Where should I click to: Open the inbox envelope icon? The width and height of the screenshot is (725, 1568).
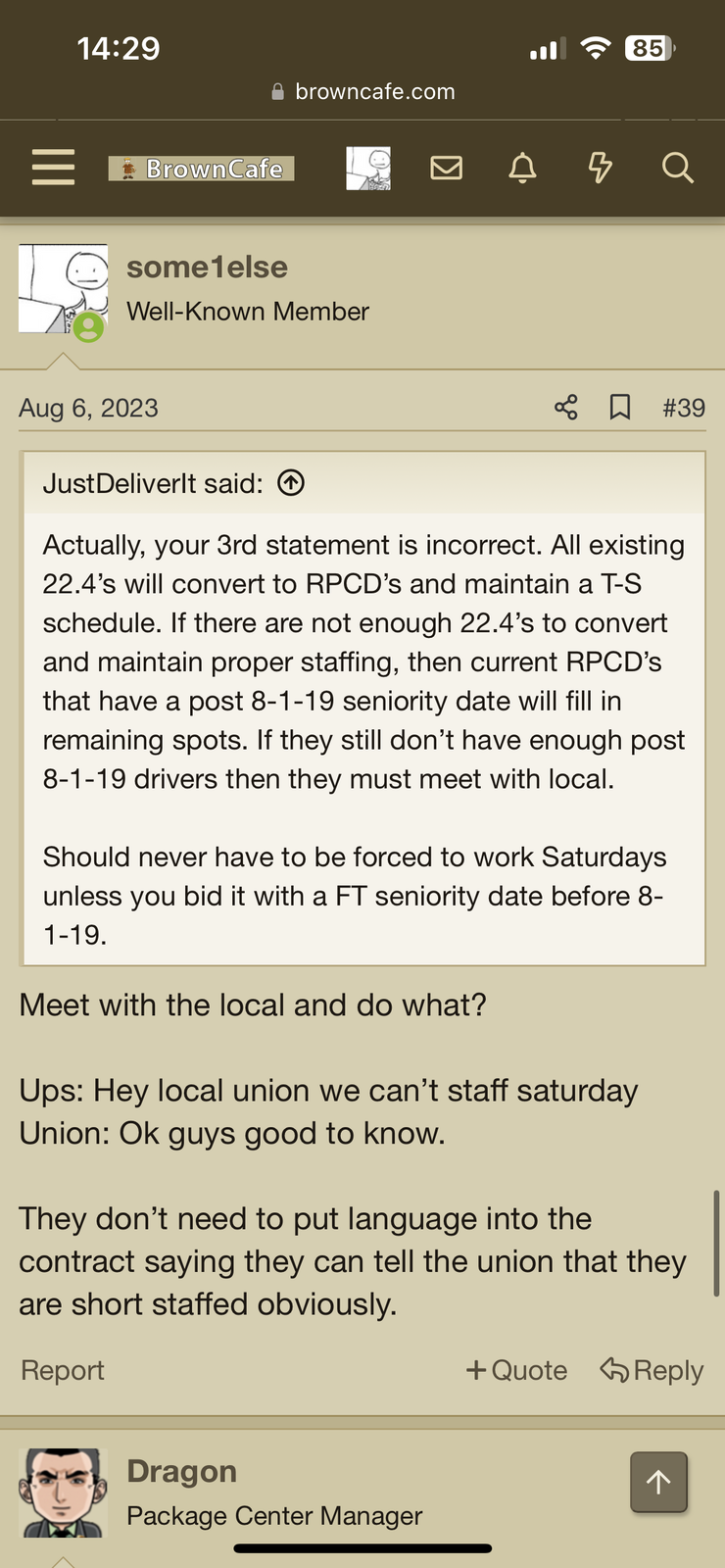click(446, 169)
